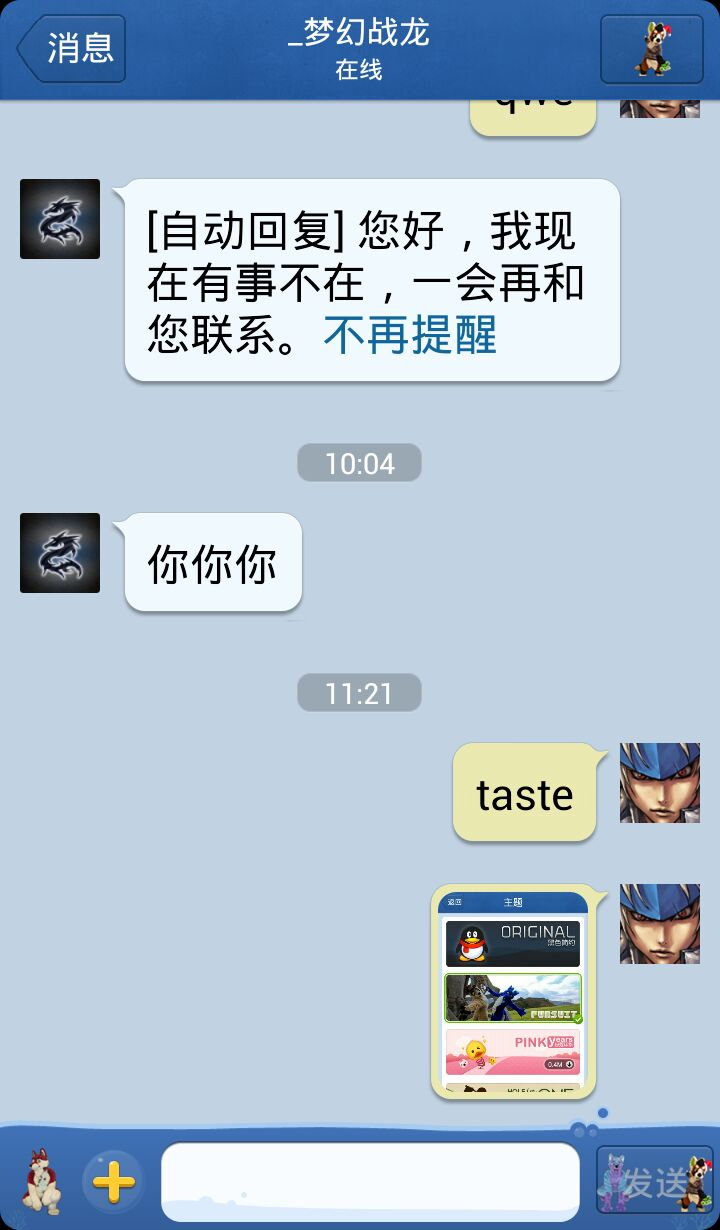Viewport: 720px width, 1230px height.
Task: Go back to 消息 list
Action: click(x=72, y=47)
